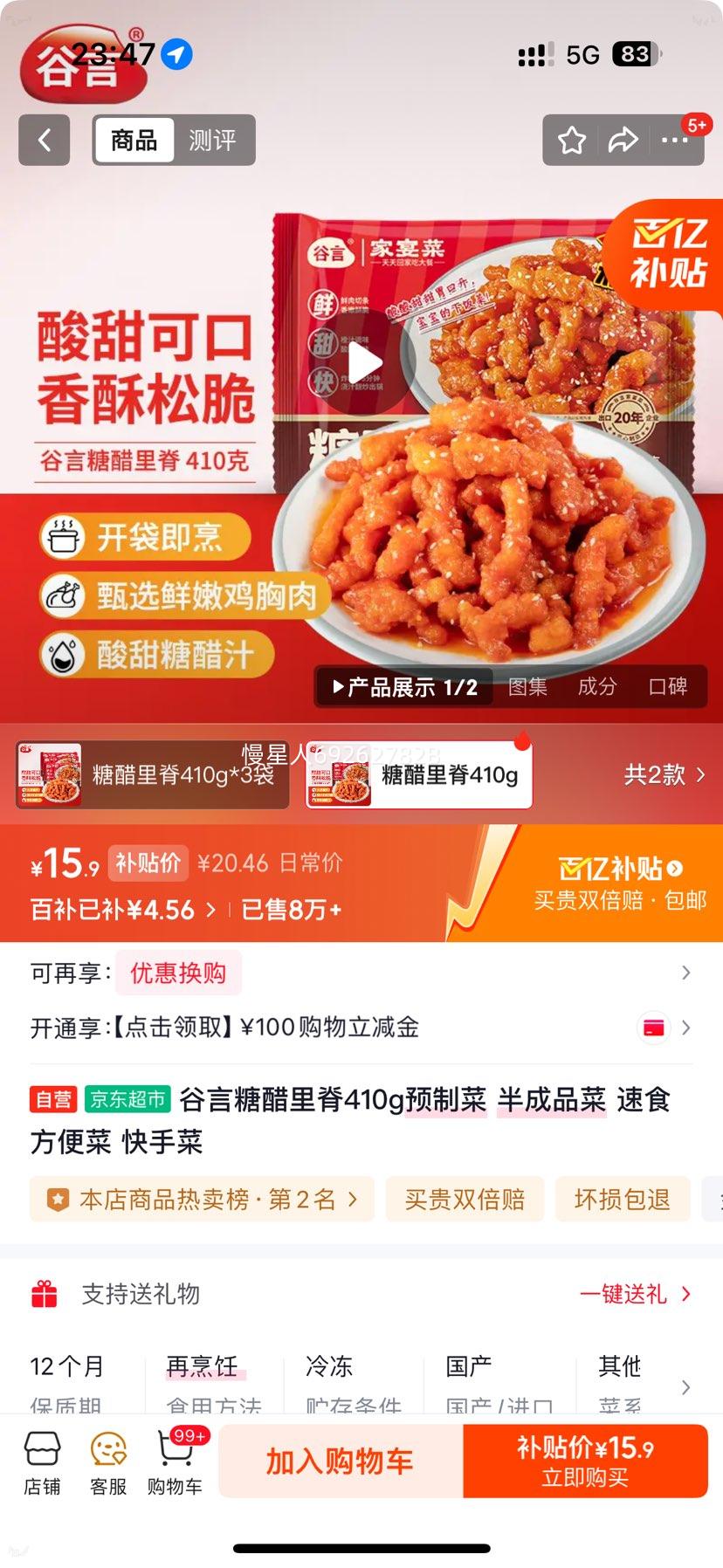
Task: Tap the 产品展示 1/2 media indicator
Action: click(403, 687)
